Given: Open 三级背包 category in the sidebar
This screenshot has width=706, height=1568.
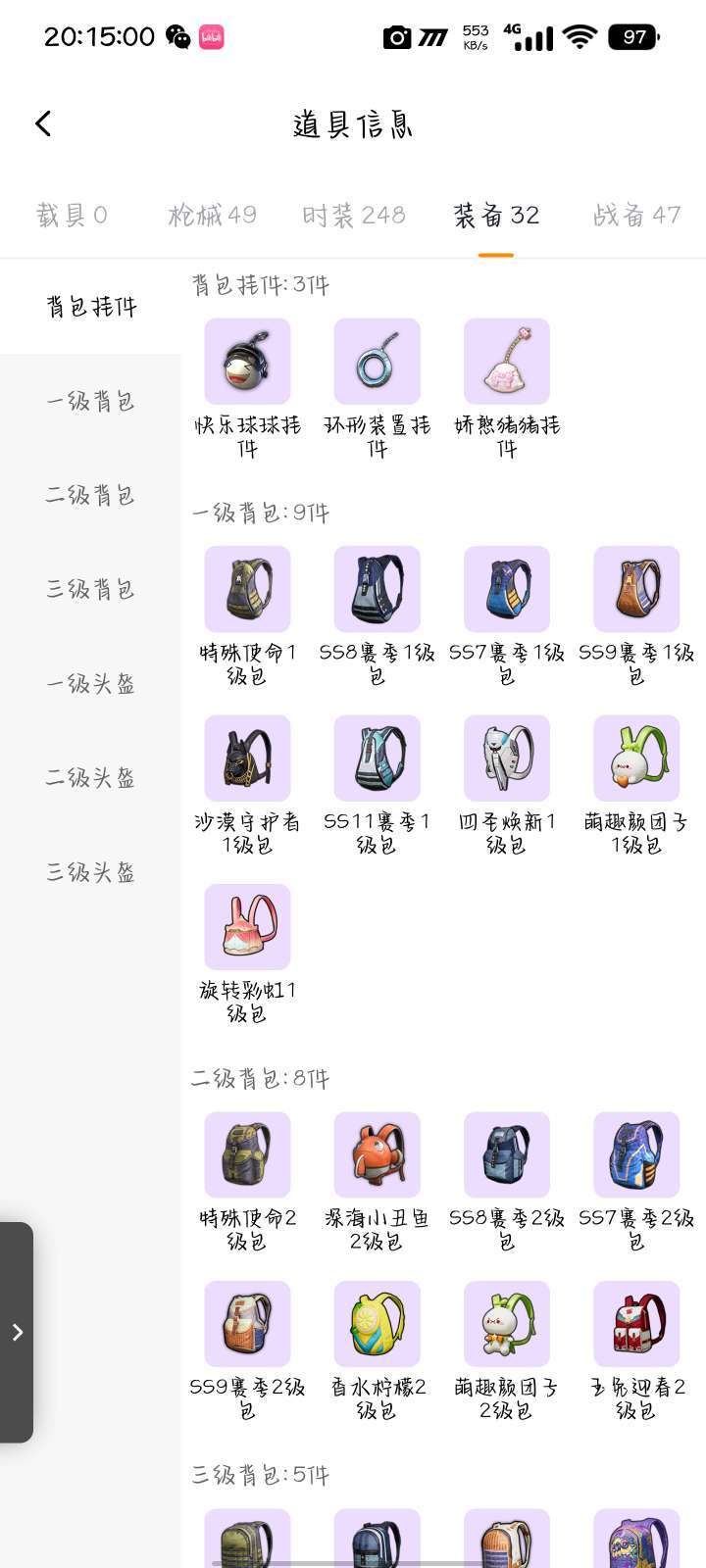Looking at the screenshot, I should tap(90, 589).
